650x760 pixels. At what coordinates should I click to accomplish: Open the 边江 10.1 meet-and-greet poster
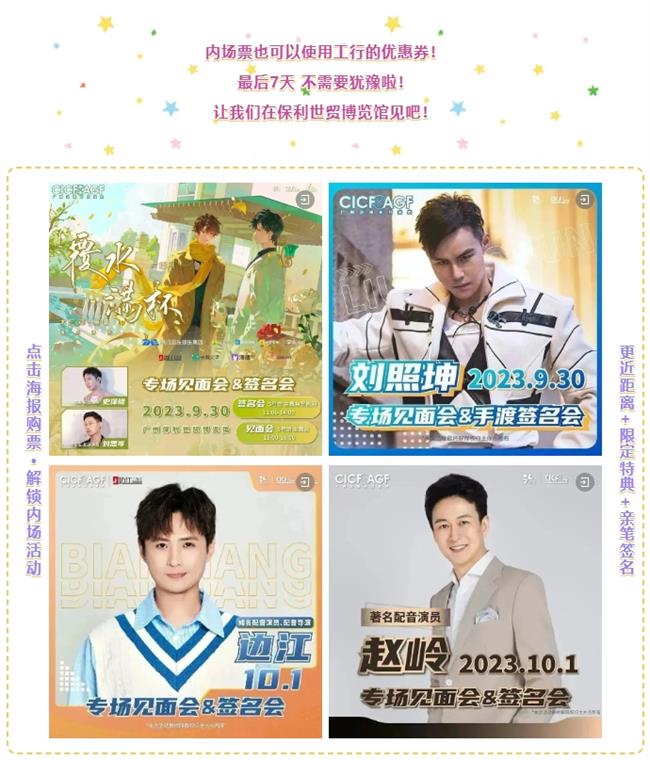[x=185, y=602]
